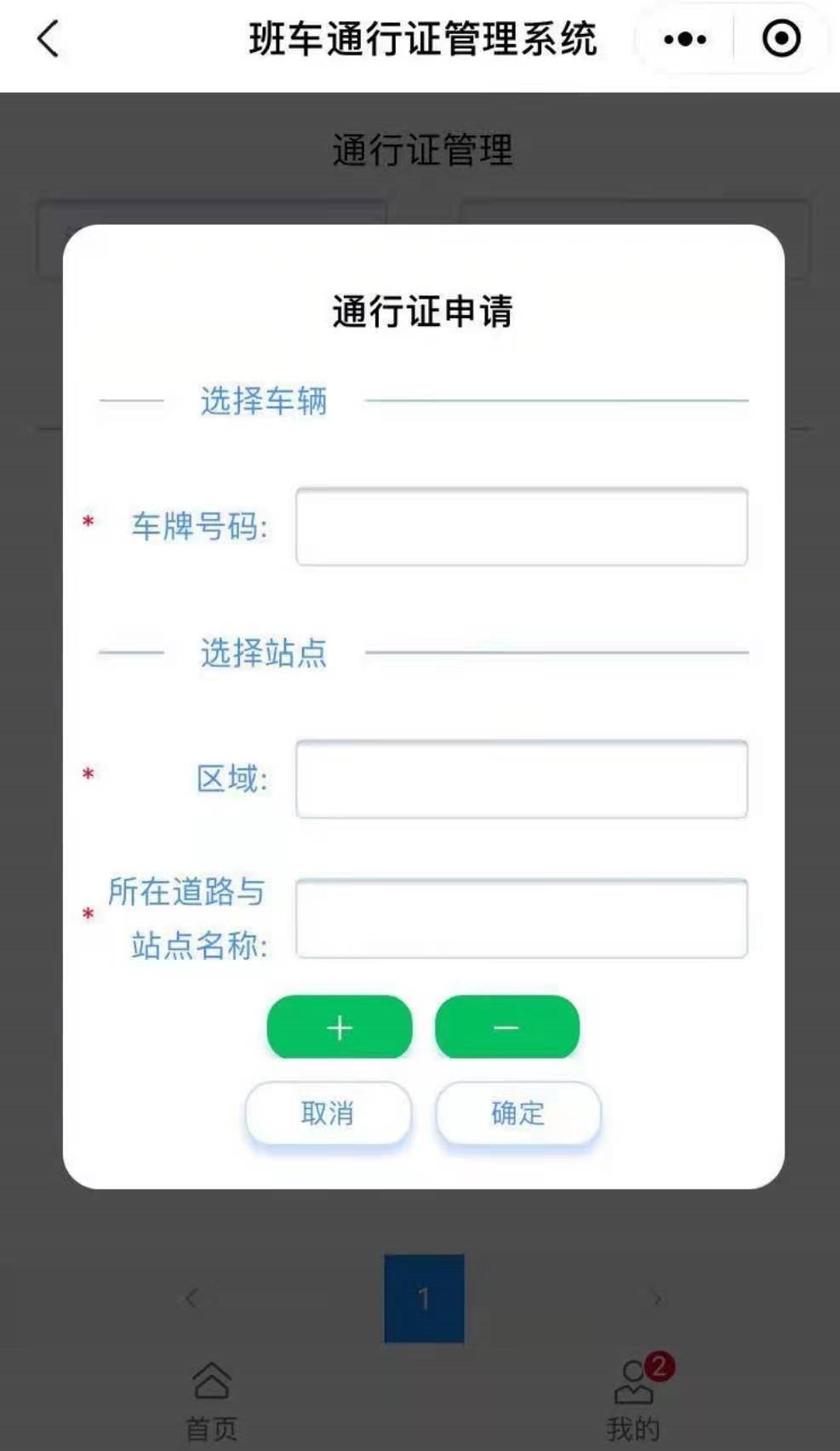Go back using the top-left arrow
The width and height of the screenshot is (840, 1451).
coord(49,40)
